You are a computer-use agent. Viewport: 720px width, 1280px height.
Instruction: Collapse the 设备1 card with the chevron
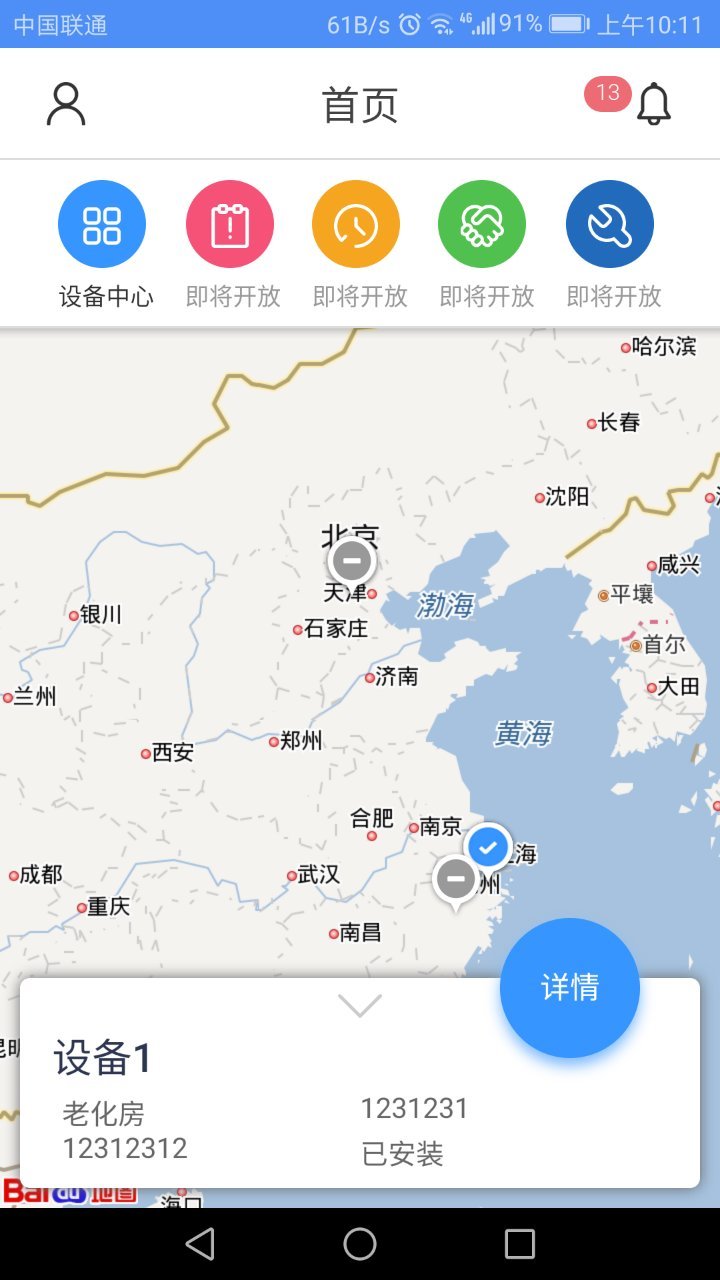tap(360, 1005)
